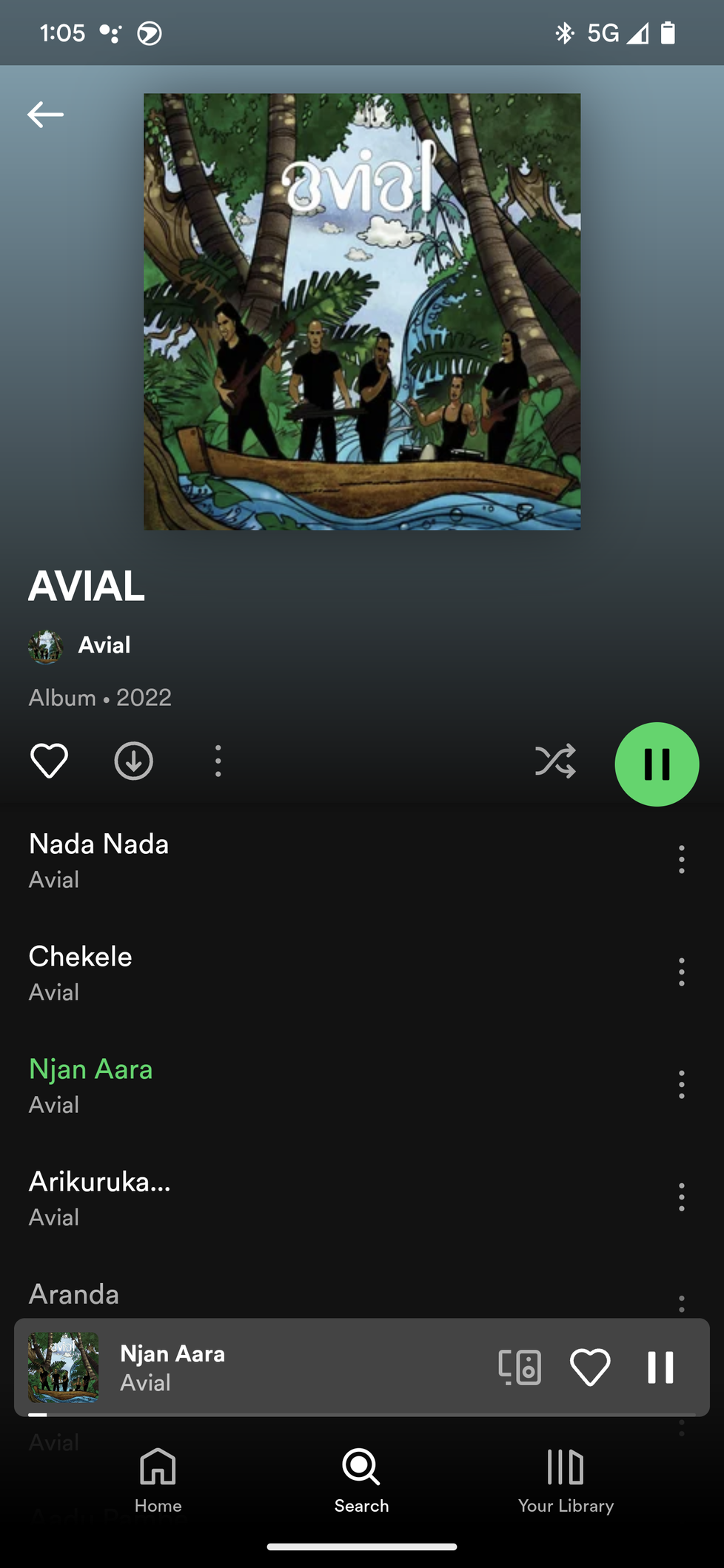The width and height of the screenshot is (724, 1568).
Task: Pause the song from the mini player
Action: pyautogui.click(x=660, y=1367)
